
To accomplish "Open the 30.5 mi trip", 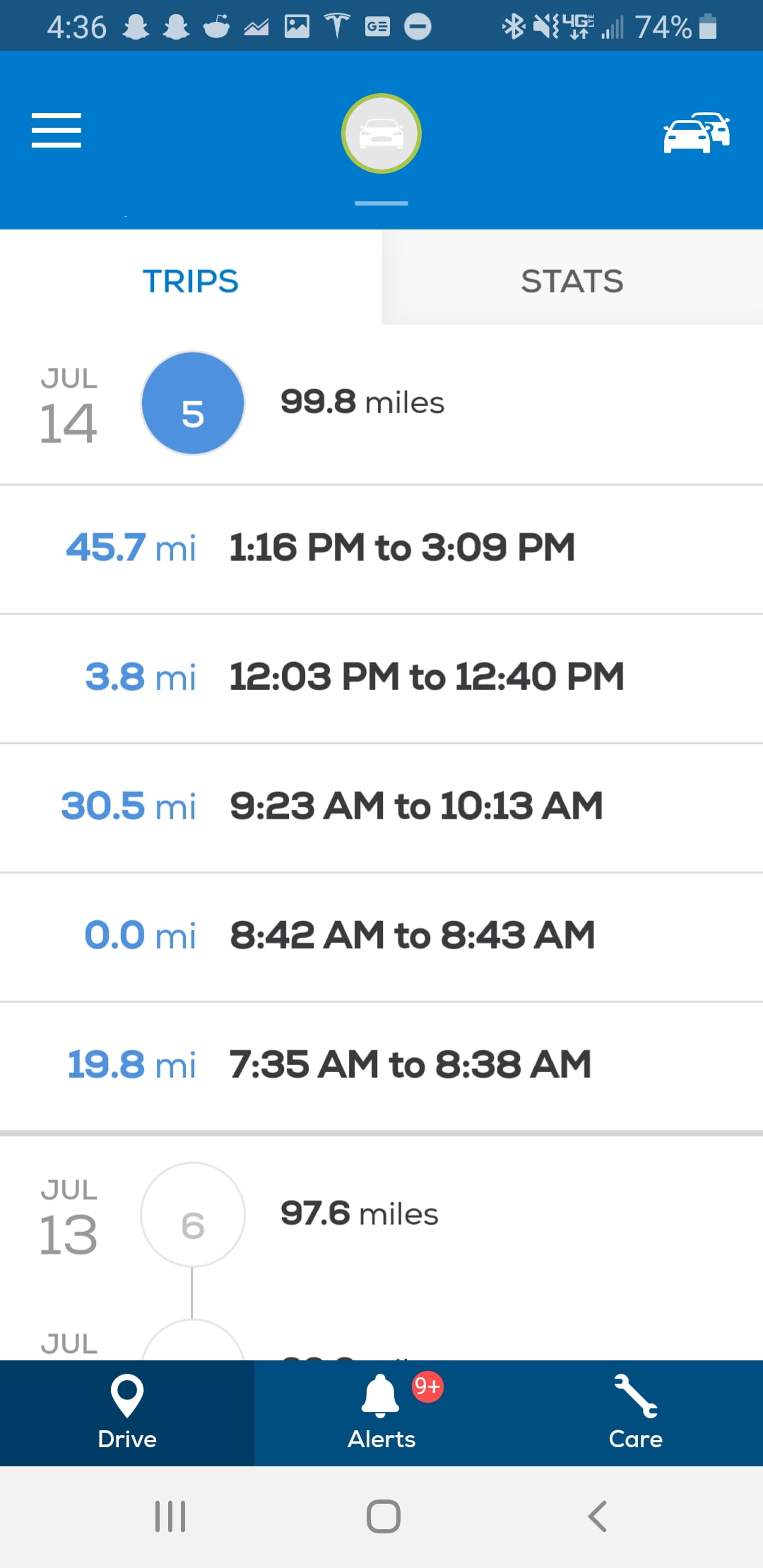I will pyautogui.click(x=381, y=807).
